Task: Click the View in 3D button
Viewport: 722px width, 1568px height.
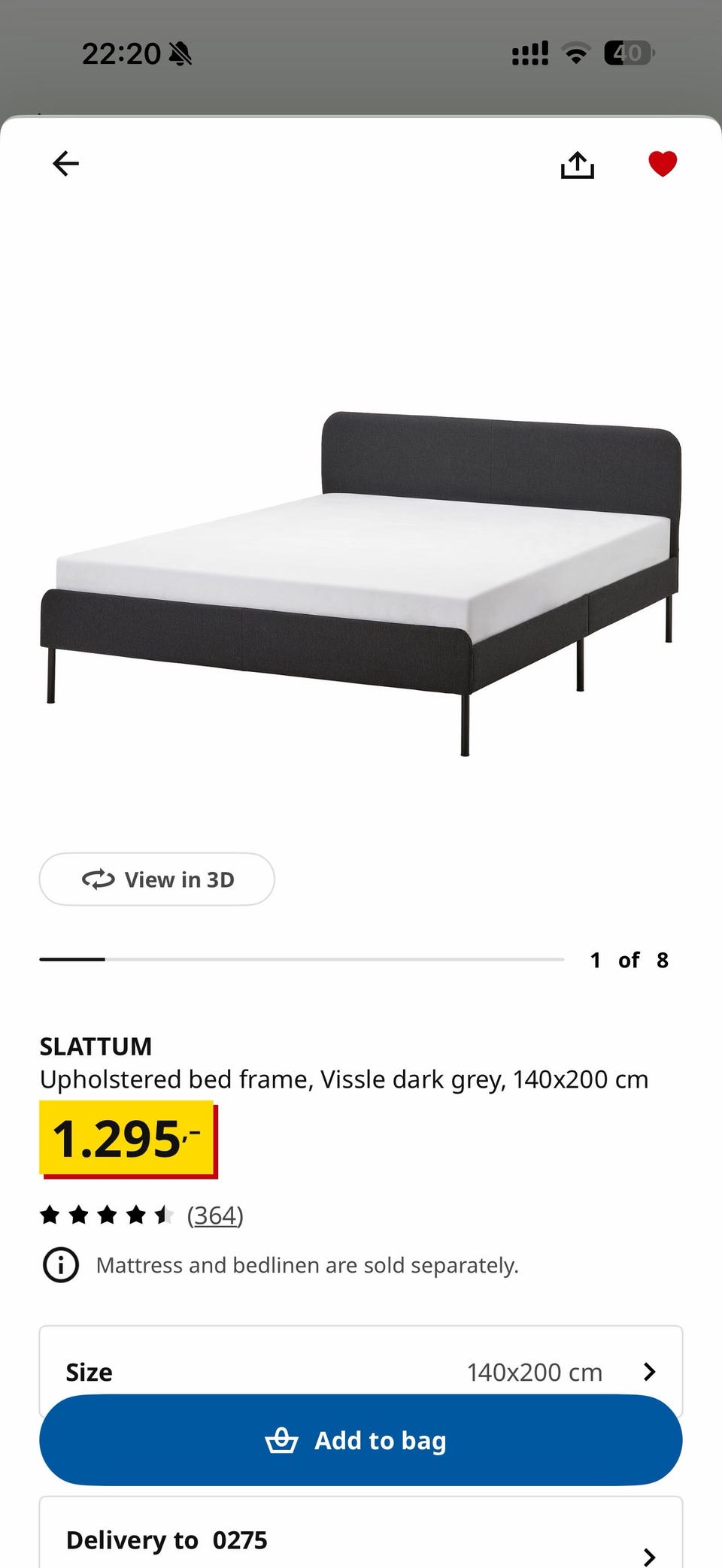Action: [156, 879]
